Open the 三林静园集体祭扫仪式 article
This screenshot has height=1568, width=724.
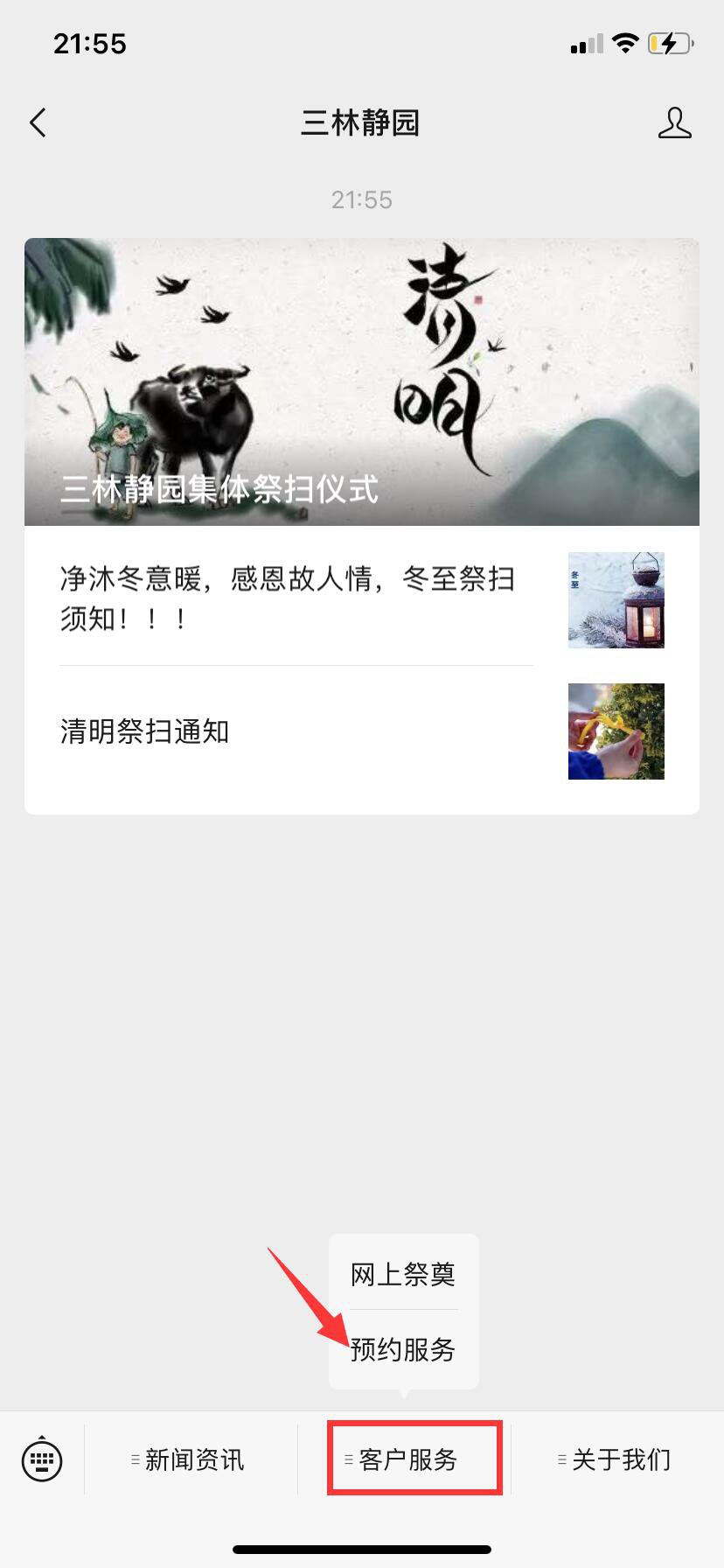point(361,382)
